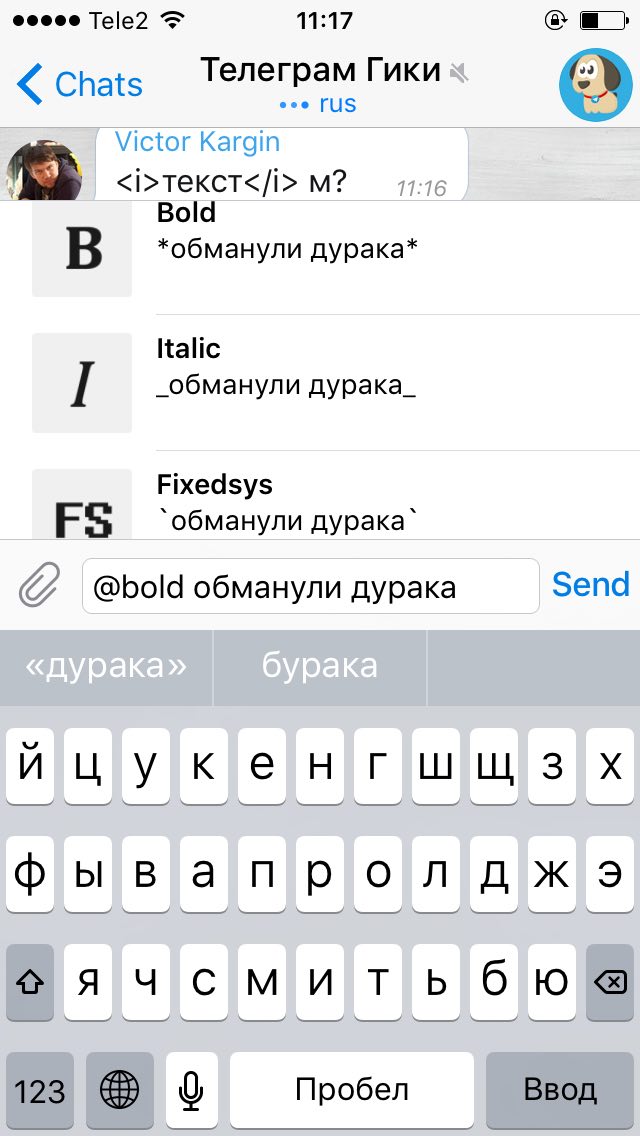Tap the backspace key
The height and width of the screenshot is (1136, 640).
(x=609, y=983)
